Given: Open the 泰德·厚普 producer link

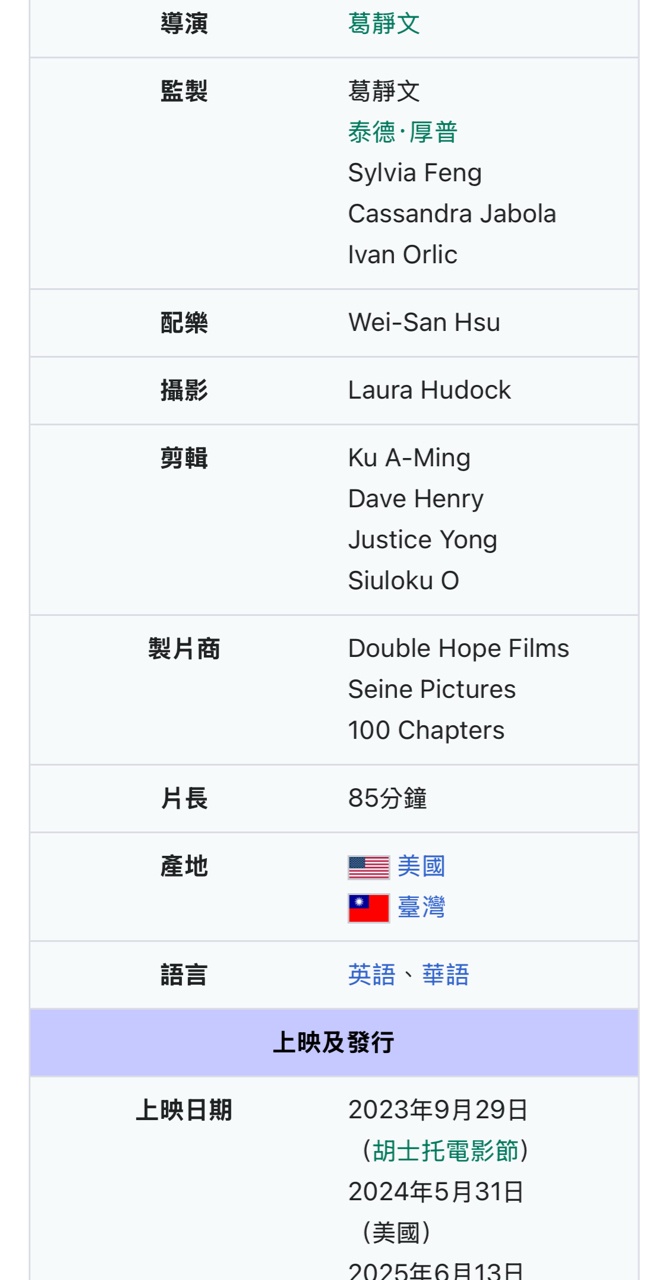Looking at the screenshot, I should tap(402, 132).
